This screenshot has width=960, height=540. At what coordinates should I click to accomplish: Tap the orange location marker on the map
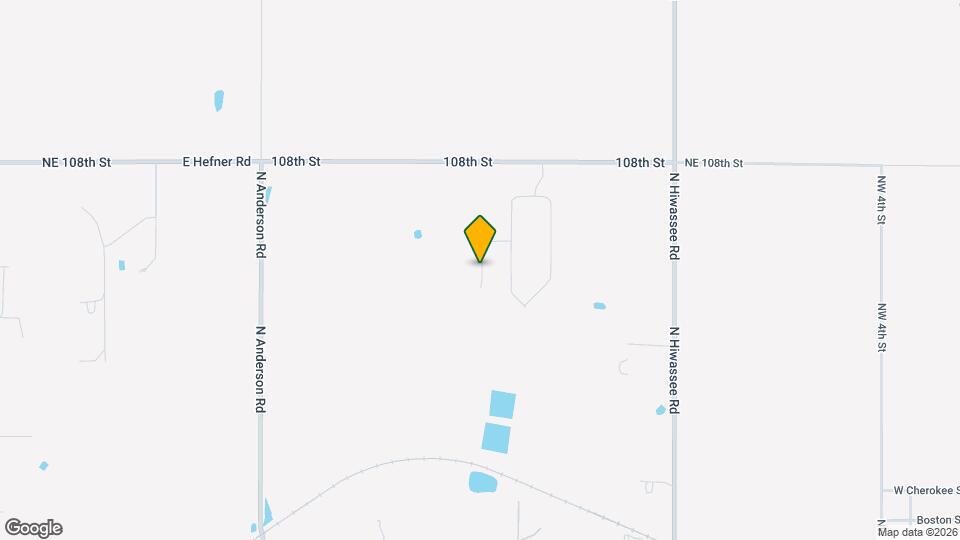pos(480,238)
